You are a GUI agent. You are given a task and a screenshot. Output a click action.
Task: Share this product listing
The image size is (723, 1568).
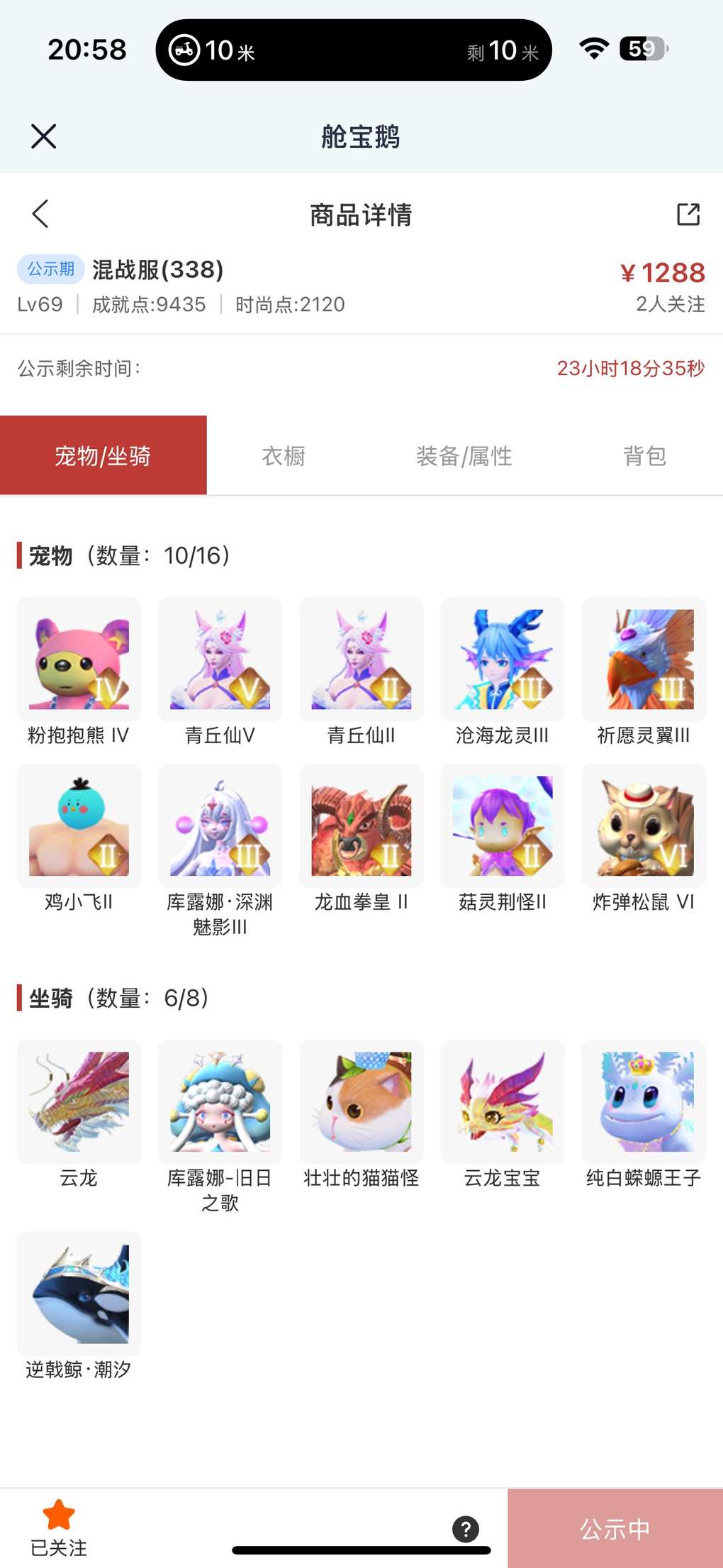(x=688, y=214)
